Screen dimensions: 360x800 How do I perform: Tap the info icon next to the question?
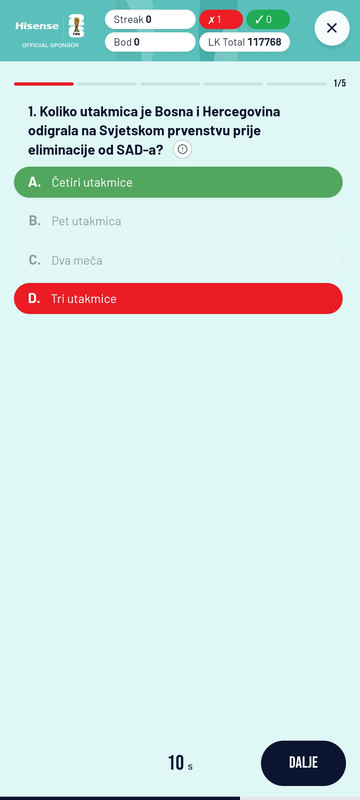pyautogui.click(x=183, y=149)
